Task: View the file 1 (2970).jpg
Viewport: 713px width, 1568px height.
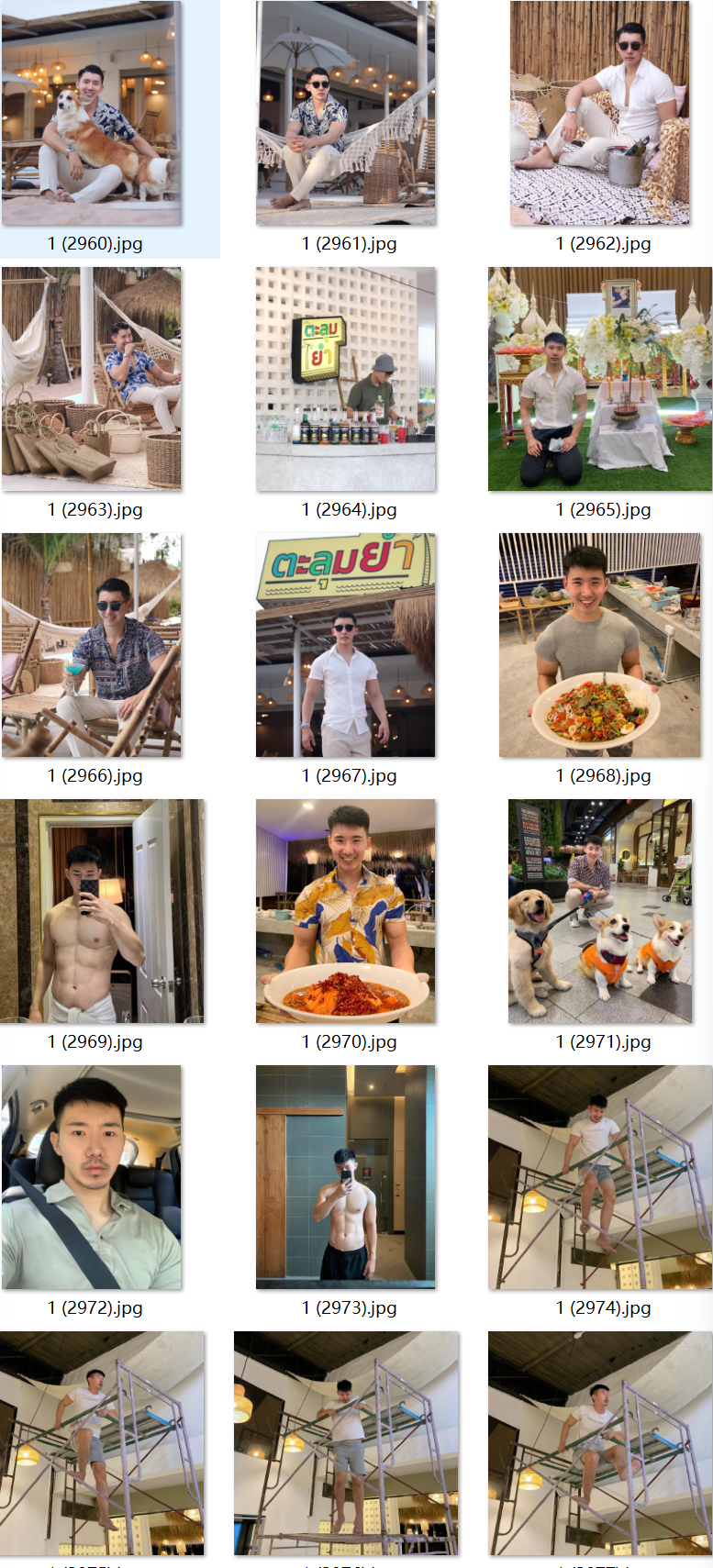Action: (346, 911)
